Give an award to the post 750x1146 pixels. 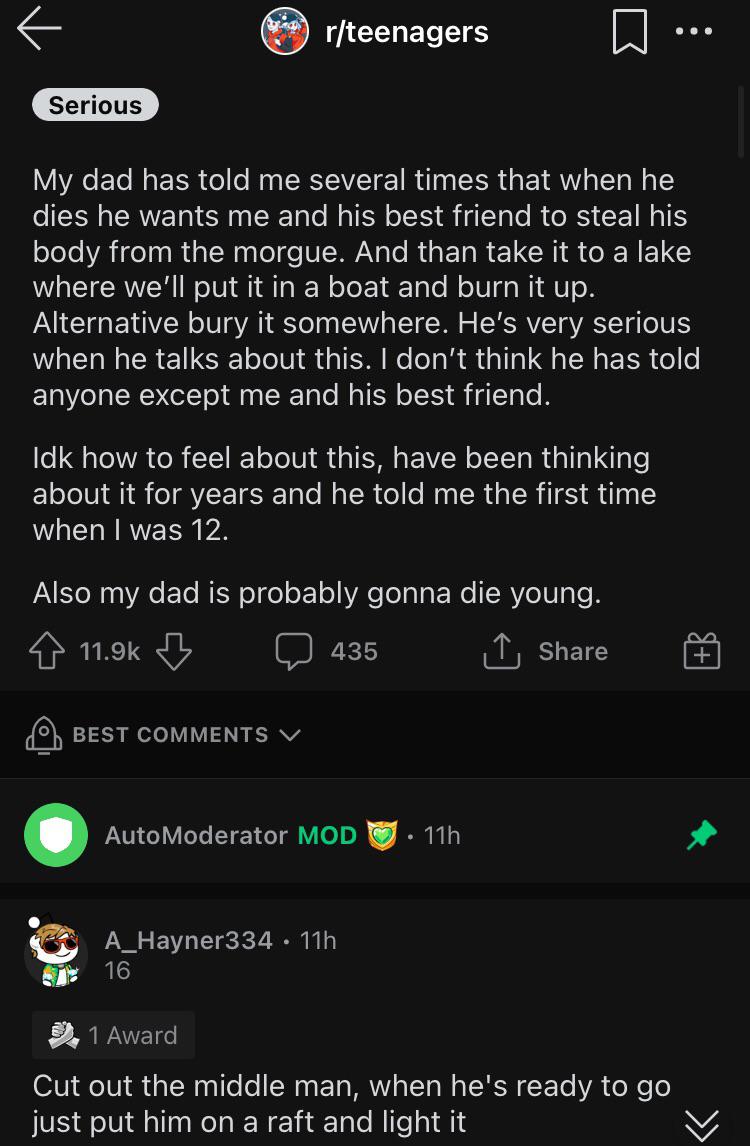pyautogui.click(x=701, y=652)
